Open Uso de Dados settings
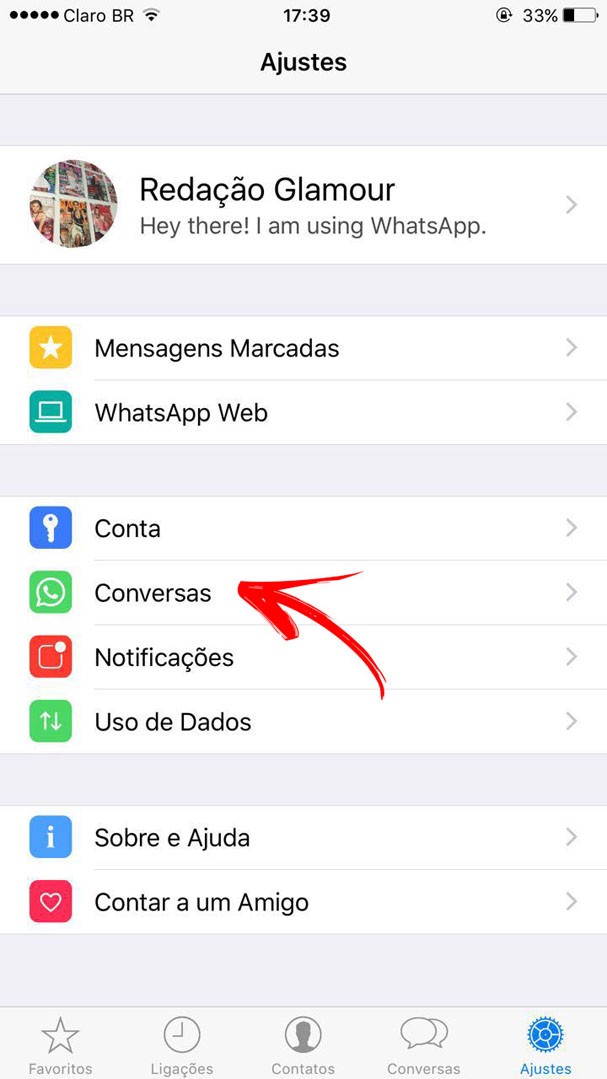The width and height of the screenshot is (607, 1079). point(303,721)
